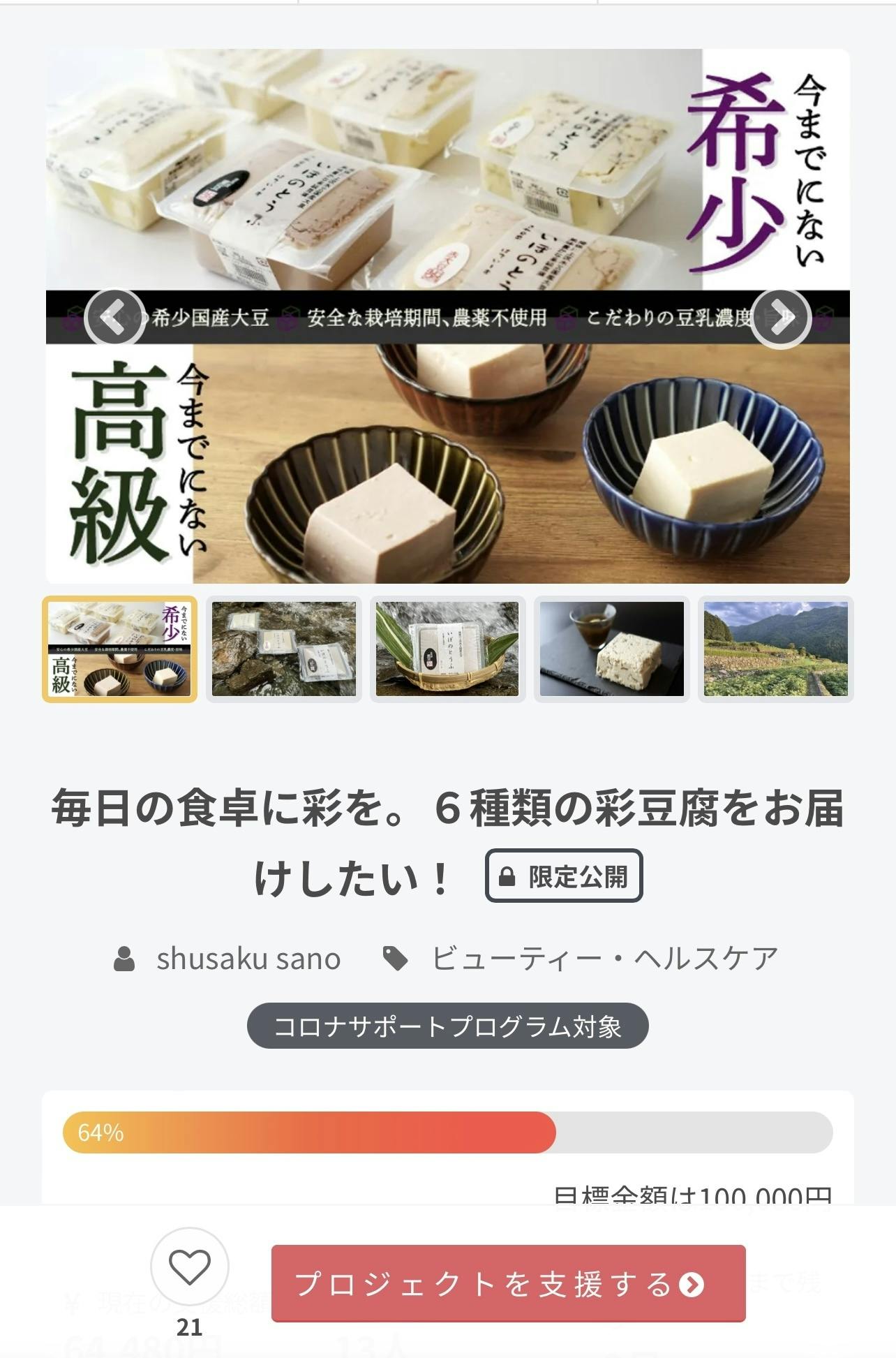Show the next carousel image
This screenshot has width=896, height=1358.
pos(781,318)
